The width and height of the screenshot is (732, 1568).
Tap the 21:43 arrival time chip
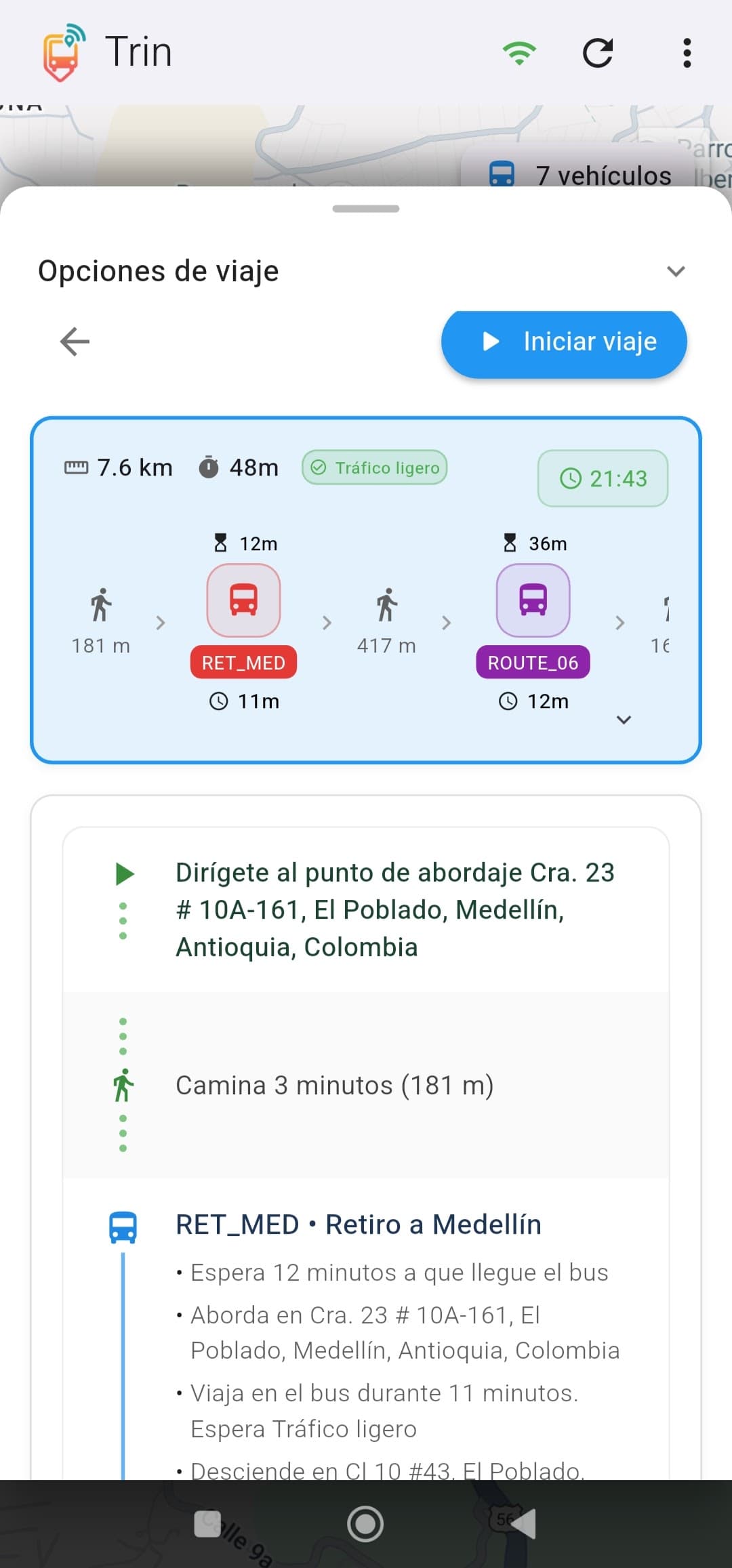(604, 478)
